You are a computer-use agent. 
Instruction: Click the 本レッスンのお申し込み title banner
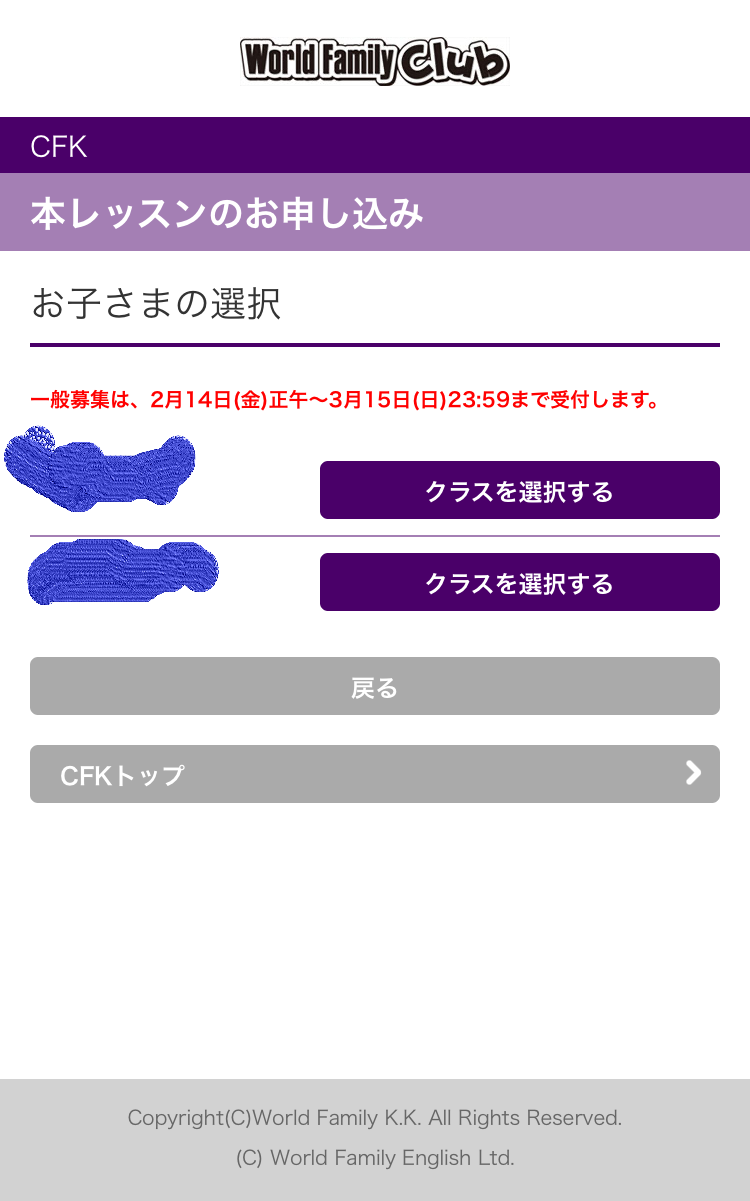click(x=375, y=213)
